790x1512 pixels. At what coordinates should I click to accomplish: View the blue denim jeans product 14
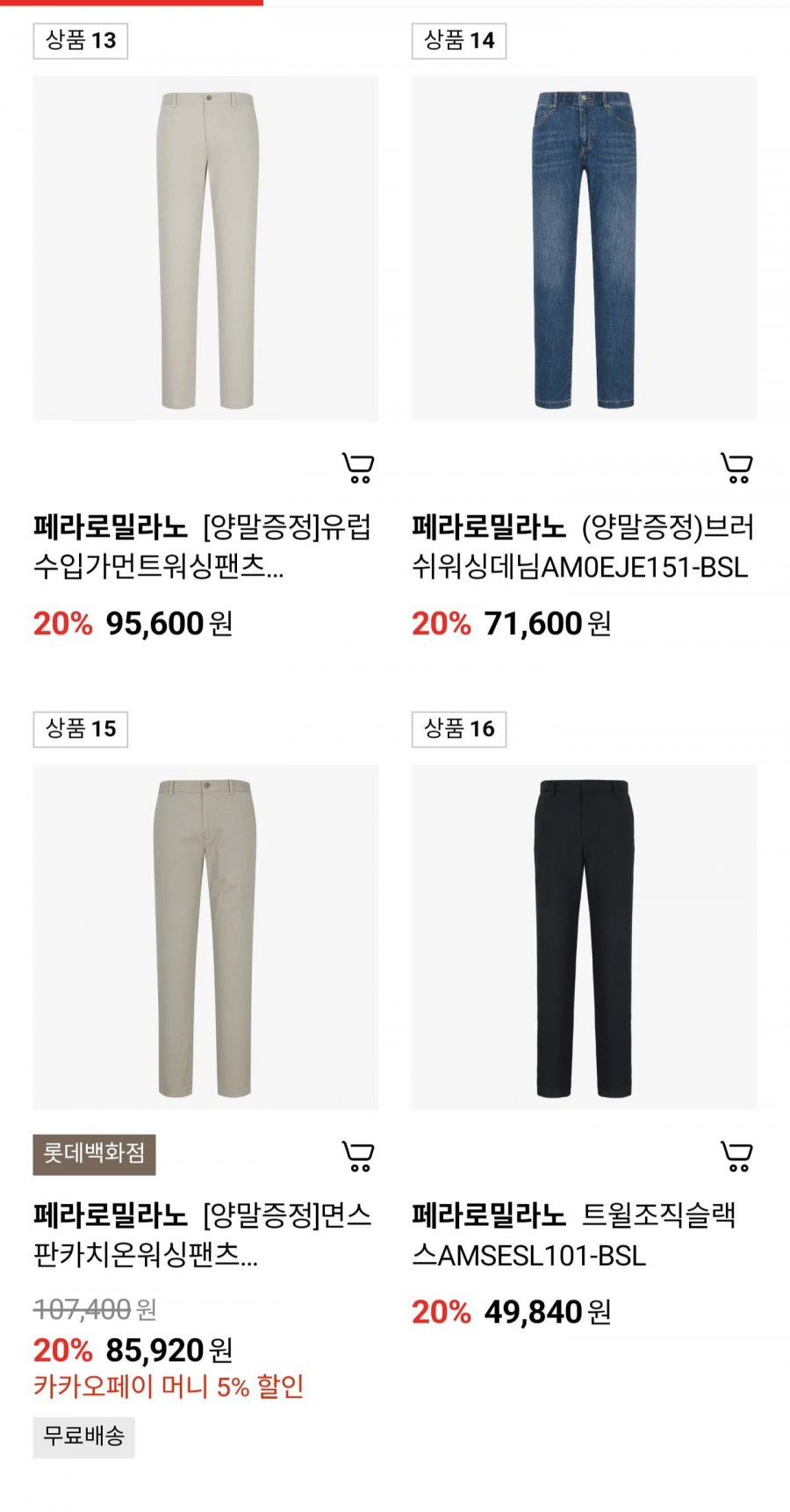(584, 248)
